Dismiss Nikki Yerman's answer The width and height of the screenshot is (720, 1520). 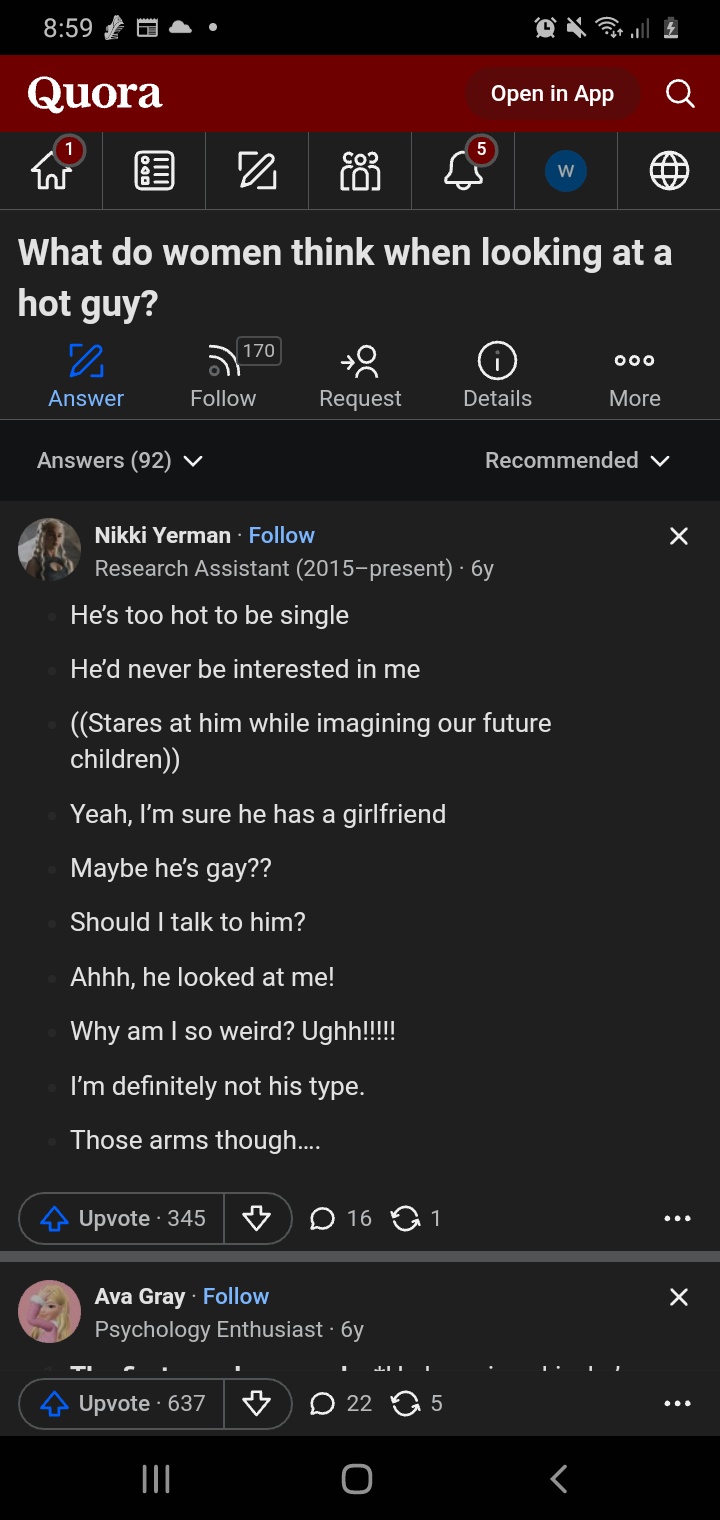click(679, 537)
